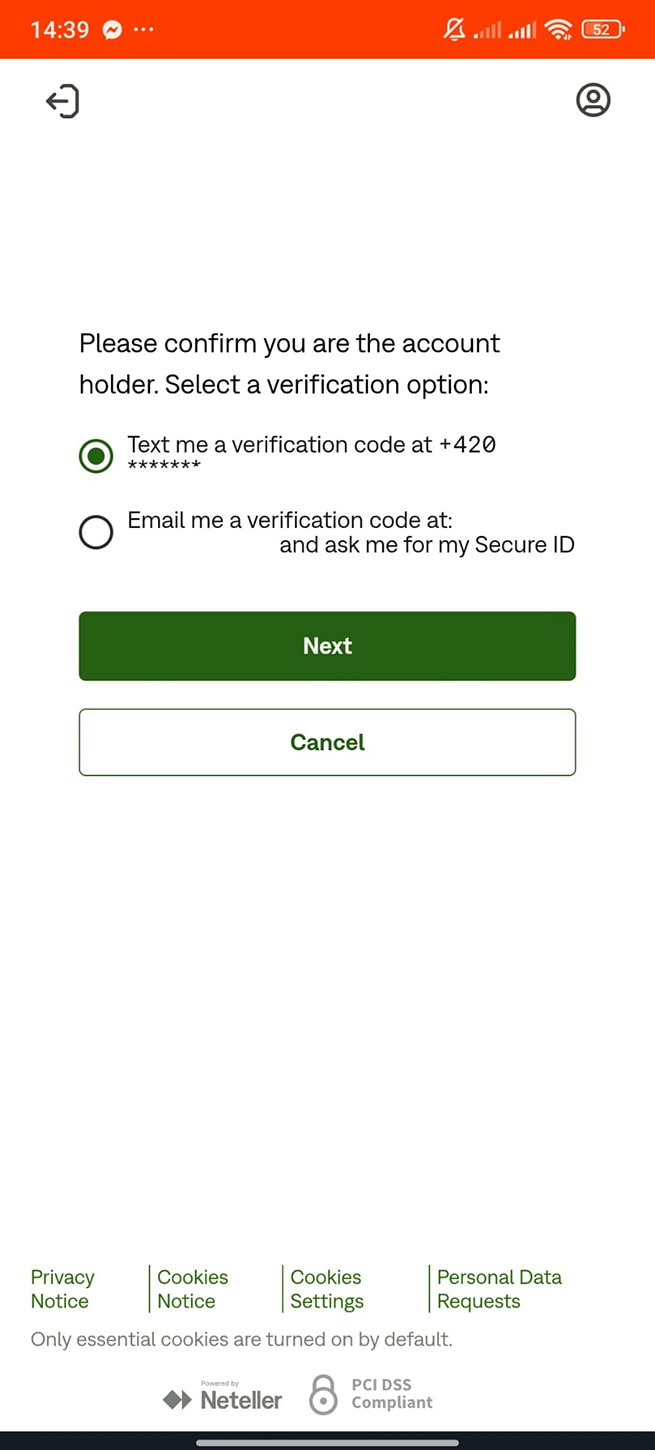The image size is (655, 1450).
Task: Select text verification code option
Action: tap(96, 456)
